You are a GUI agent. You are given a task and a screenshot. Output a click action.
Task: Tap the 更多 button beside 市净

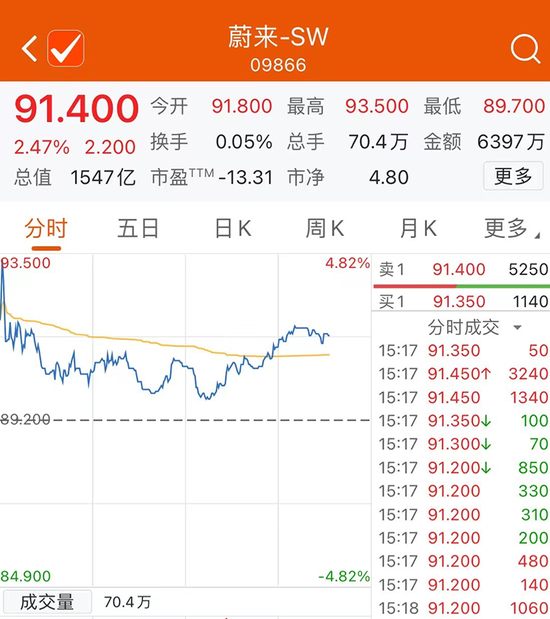513,176
